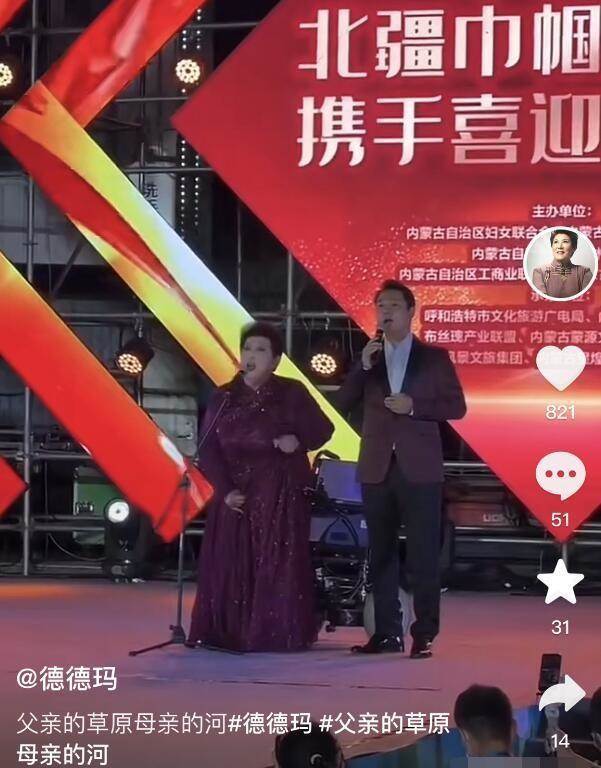Like this video with the heart icon
The height and width of the screenshot is (768, 601).
[x=560, y=367]
